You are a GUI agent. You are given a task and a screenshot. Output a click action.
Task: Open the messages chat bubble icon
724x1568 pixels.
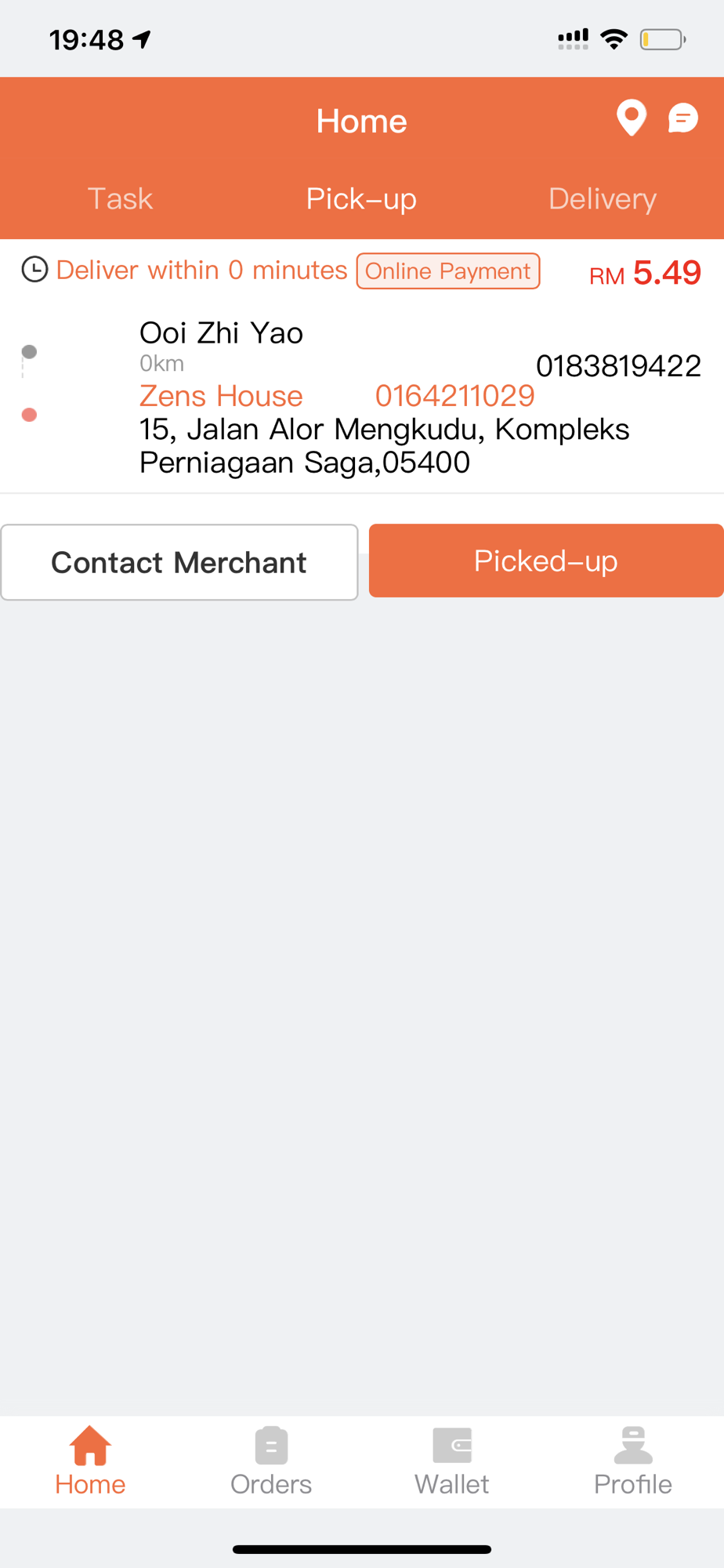[x=682, y=118]
